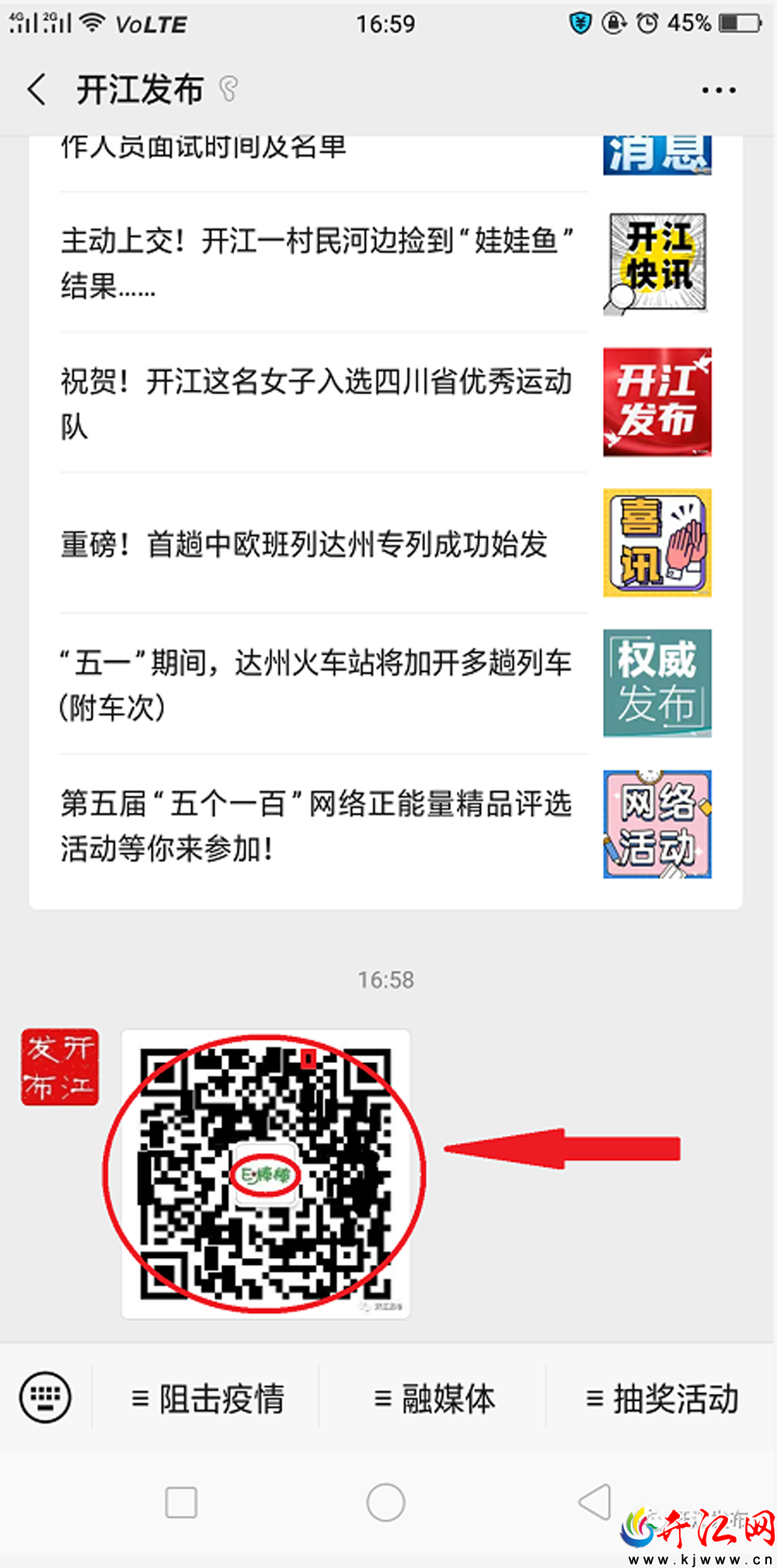Open recent apps with square button

[x=181, y=1502]
